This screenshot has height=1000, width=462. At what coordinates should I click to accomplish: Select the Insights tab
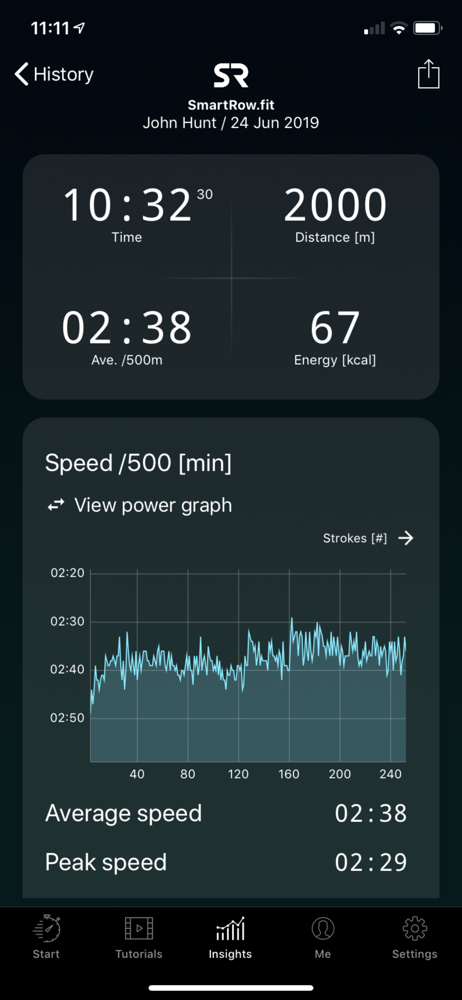230,938
